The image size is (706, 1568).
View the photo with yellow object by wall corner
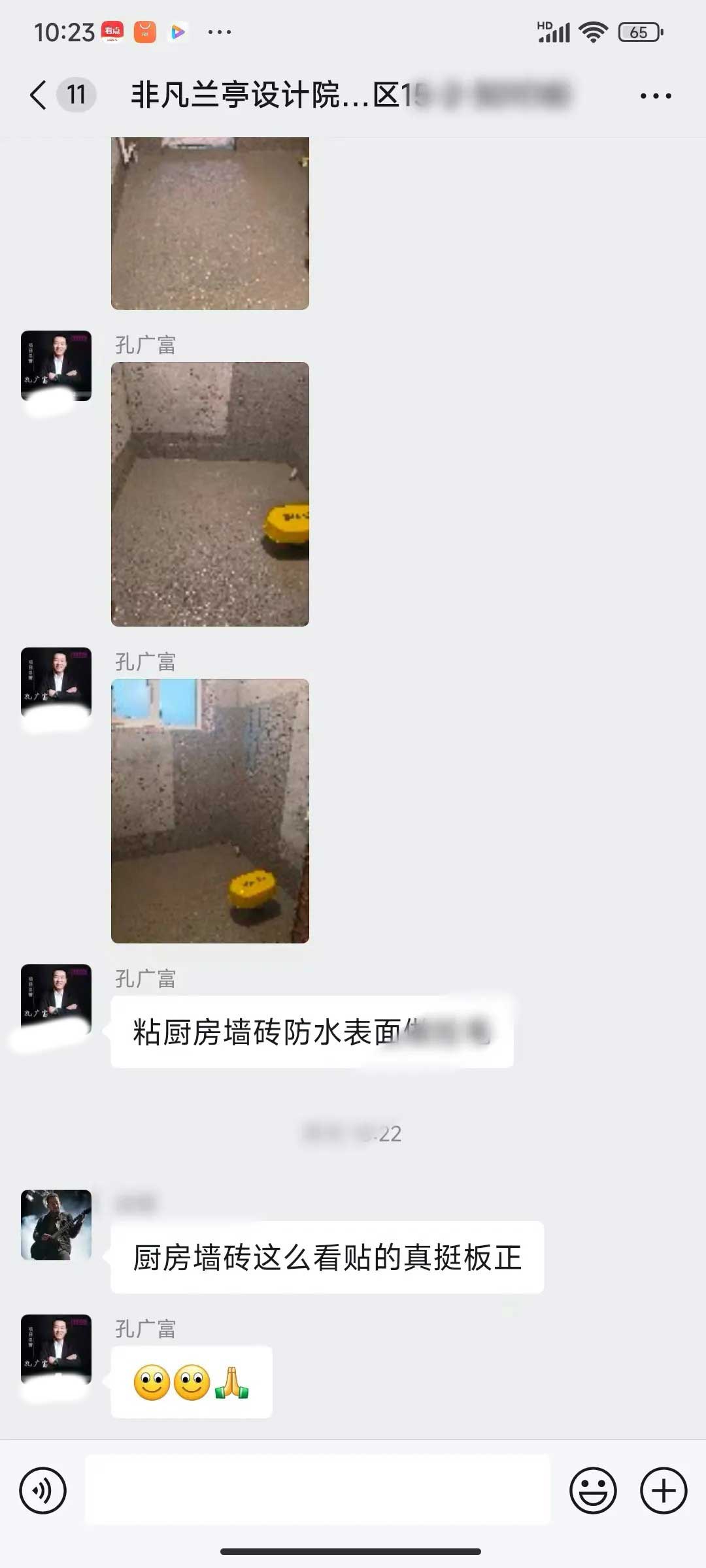pos(210,494)
